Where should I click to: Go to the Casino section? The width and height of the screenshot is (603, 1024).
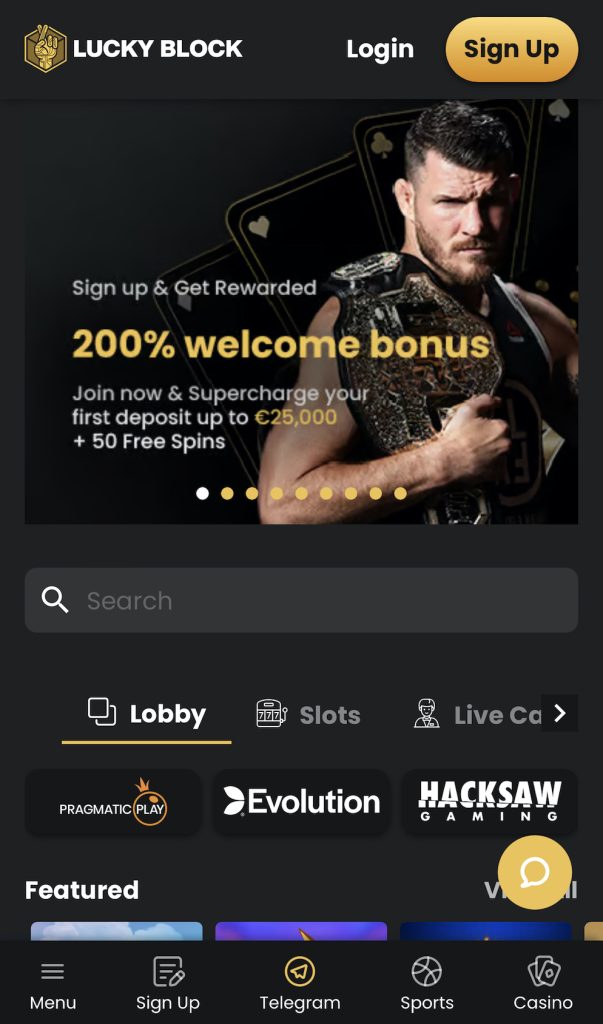tap(543, 984)
